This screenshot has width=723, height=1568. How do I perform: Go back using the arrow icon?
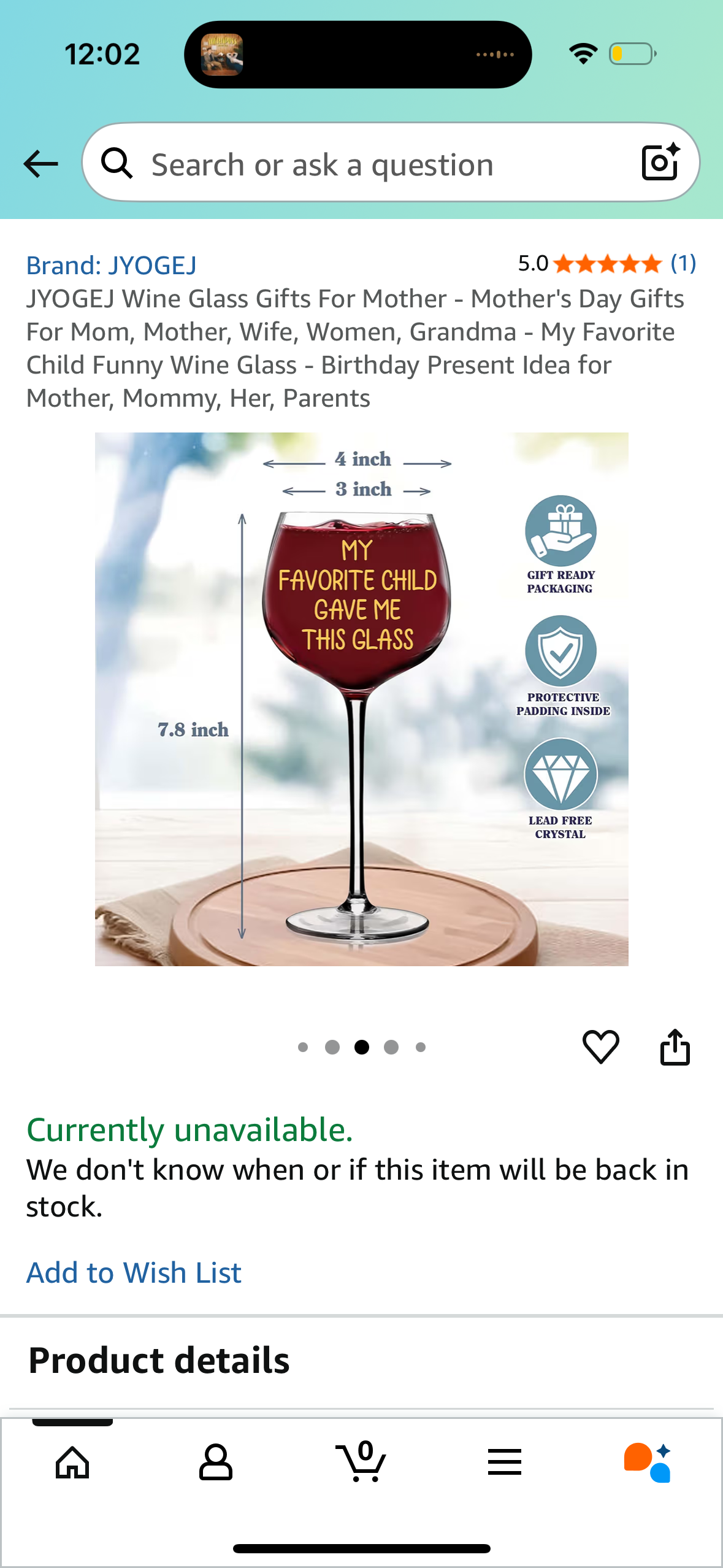[40, 164]
